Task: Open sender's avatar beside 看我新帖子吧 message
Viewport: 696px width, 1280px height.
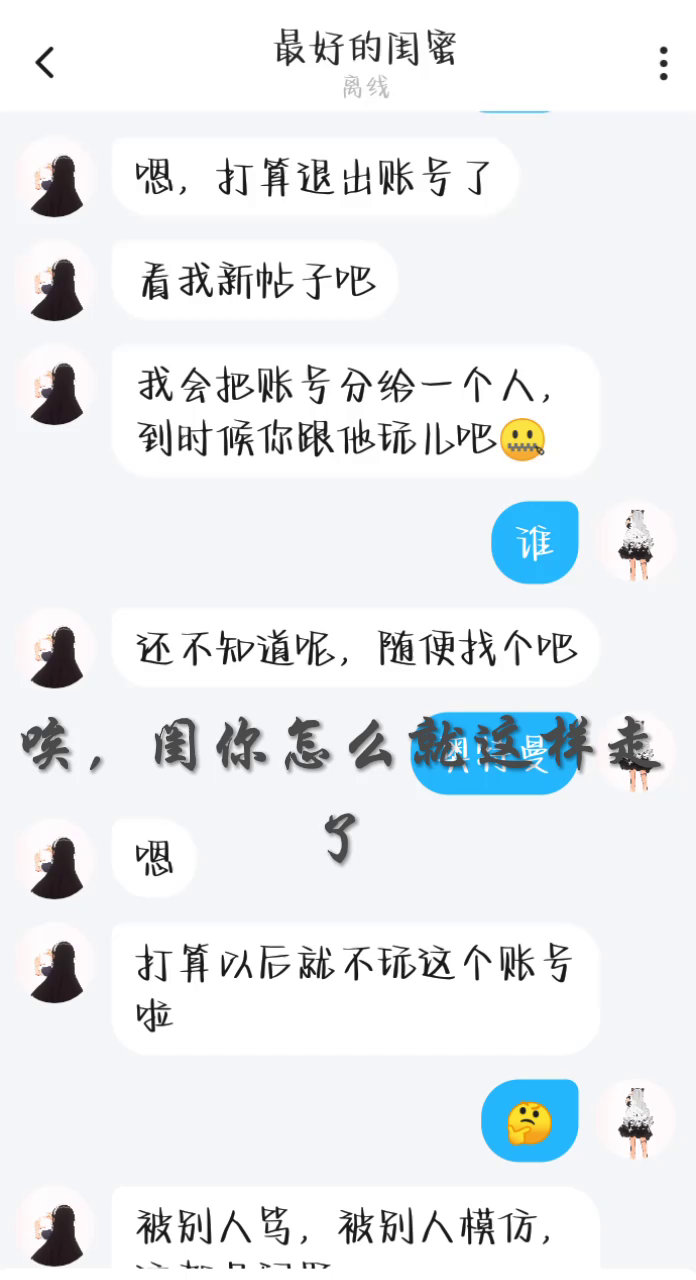Action: (x=56, y=281)
